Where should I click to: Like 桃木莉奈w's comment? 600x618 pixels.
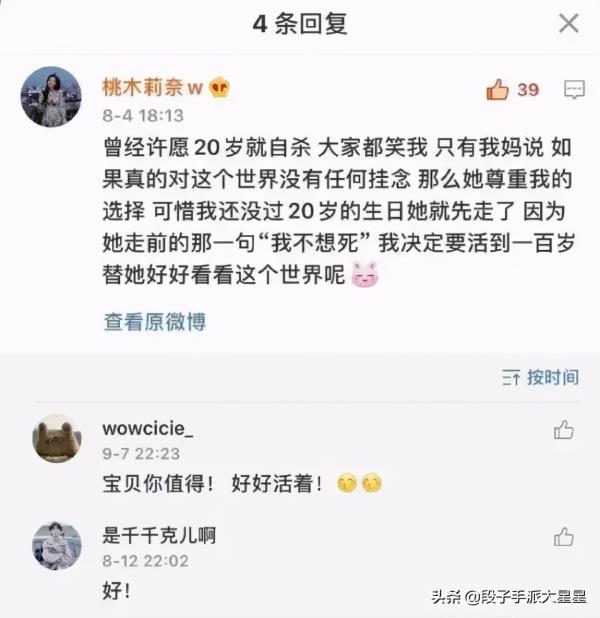[499, 90]
